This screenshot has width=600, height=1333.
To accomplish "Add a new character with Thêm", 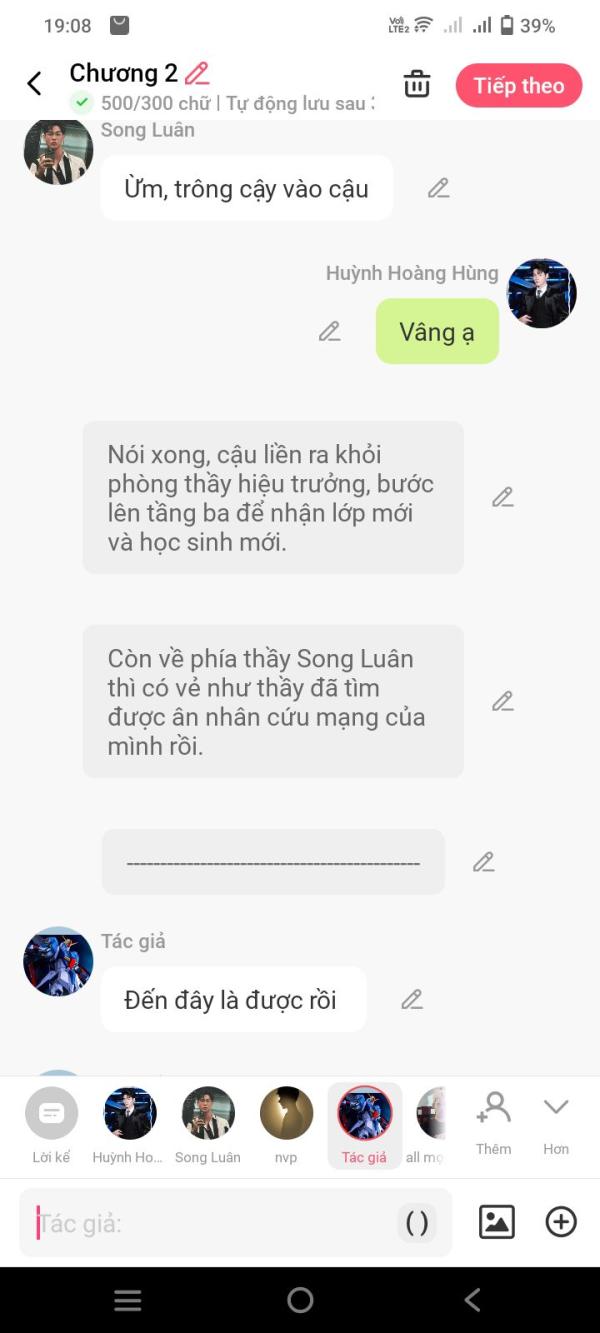I will [493, 1124].
